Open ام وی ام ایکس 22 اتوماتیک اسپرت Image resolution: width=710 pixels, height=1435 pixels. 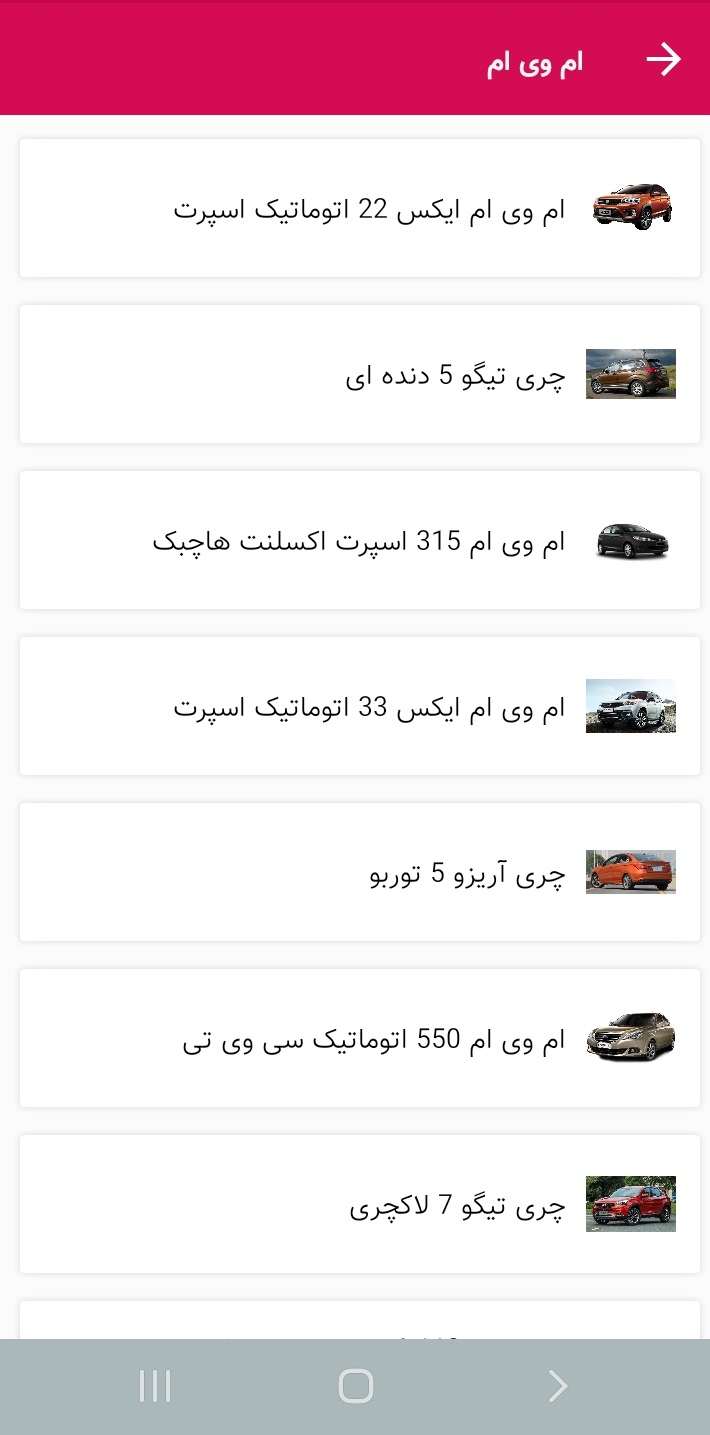(x=360, y=208)
